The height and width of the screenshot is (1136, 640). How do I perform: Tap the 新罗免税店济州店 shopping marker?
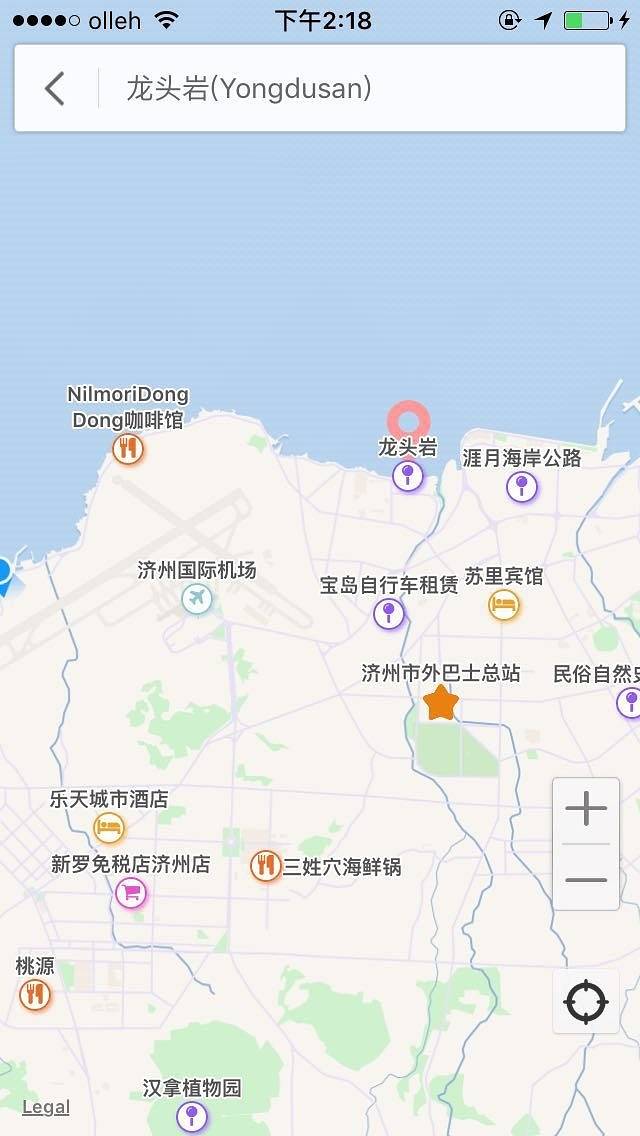click(x=130, y=892)
